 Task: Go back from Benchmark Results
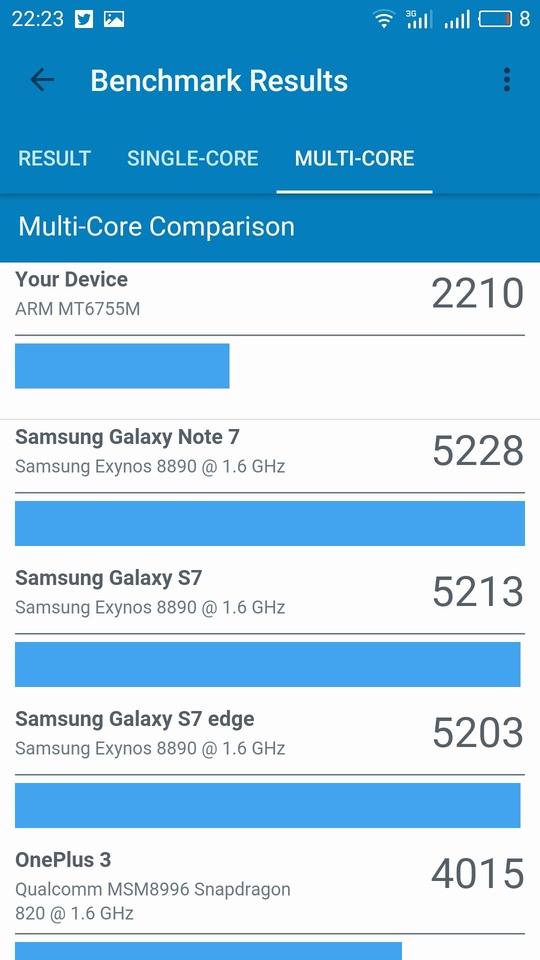coord(42,80)
